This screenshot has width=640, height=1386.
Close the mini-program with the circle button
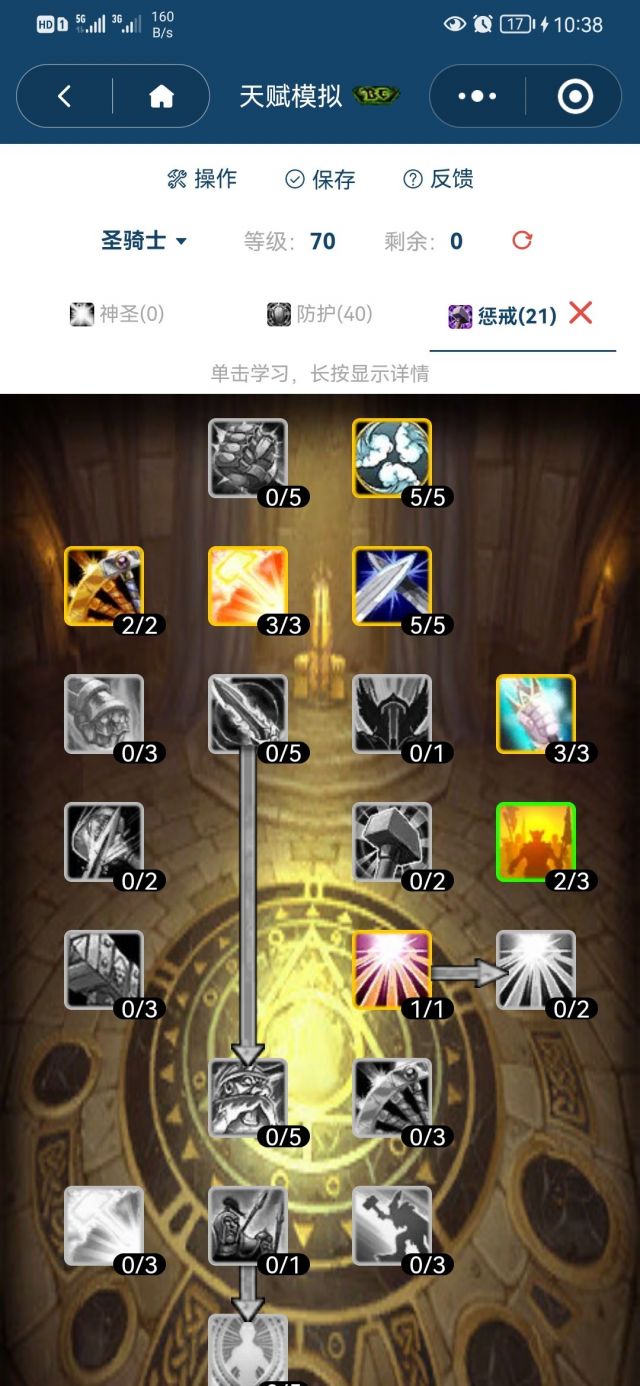[574, 96]
